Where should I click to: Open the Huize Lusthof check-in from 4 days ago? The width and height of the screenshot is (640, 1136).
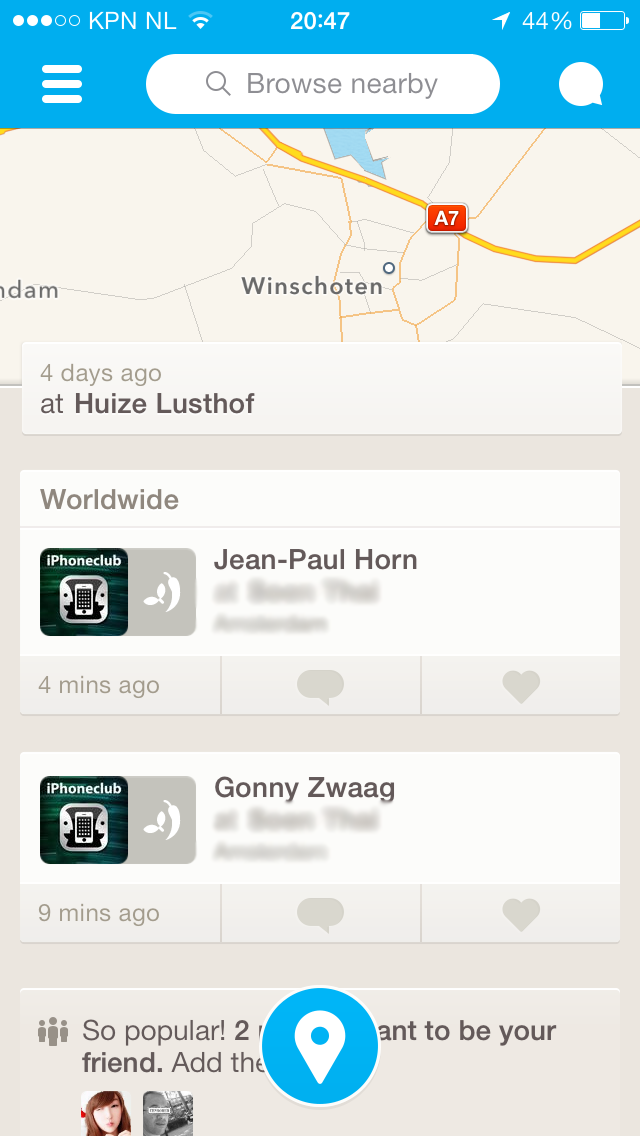[x=321, y=389]
